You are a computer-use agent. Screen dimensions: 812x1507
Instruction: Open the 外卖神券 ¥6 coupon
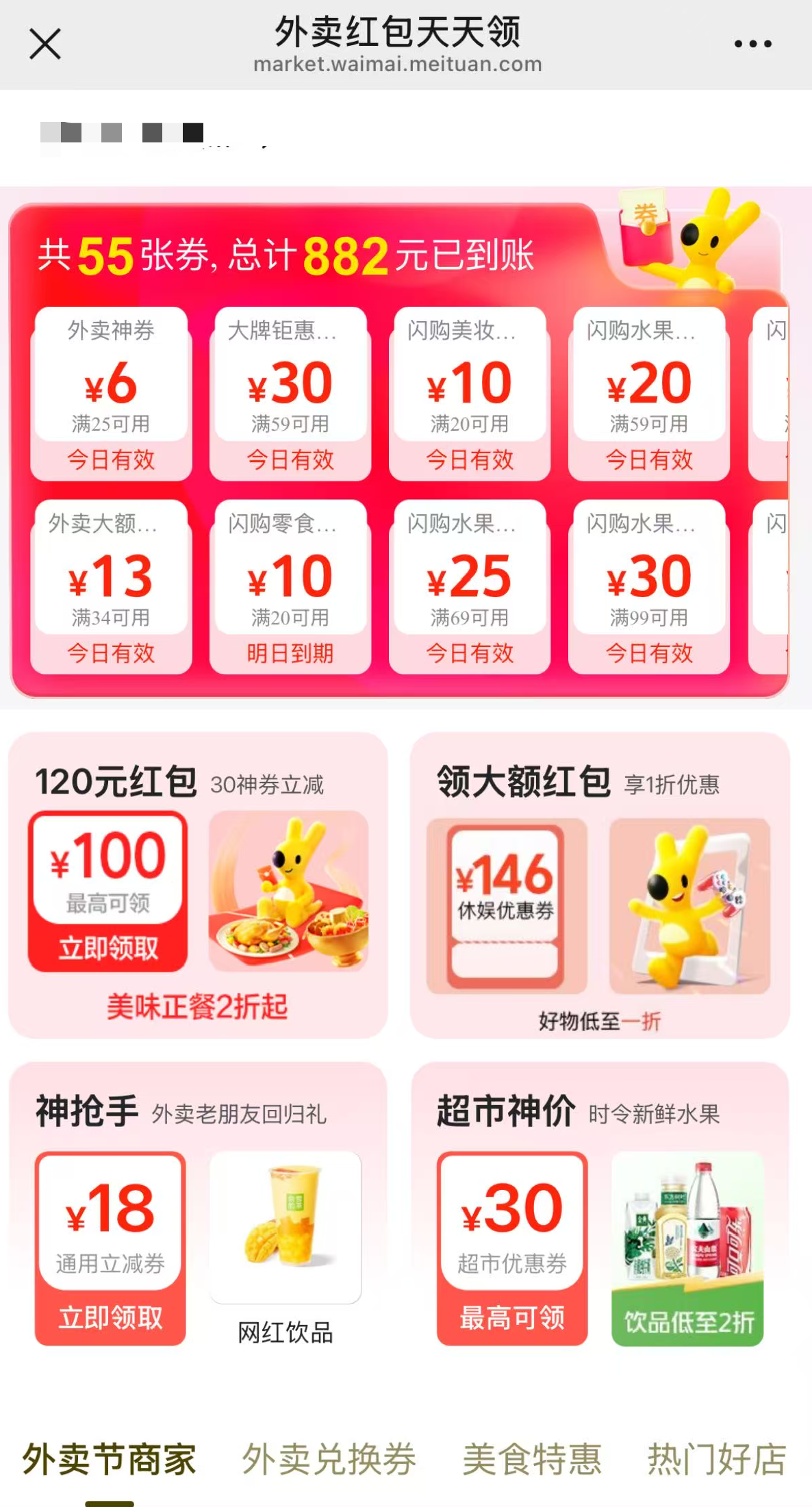pyautogui.click(x=111, y=393)
